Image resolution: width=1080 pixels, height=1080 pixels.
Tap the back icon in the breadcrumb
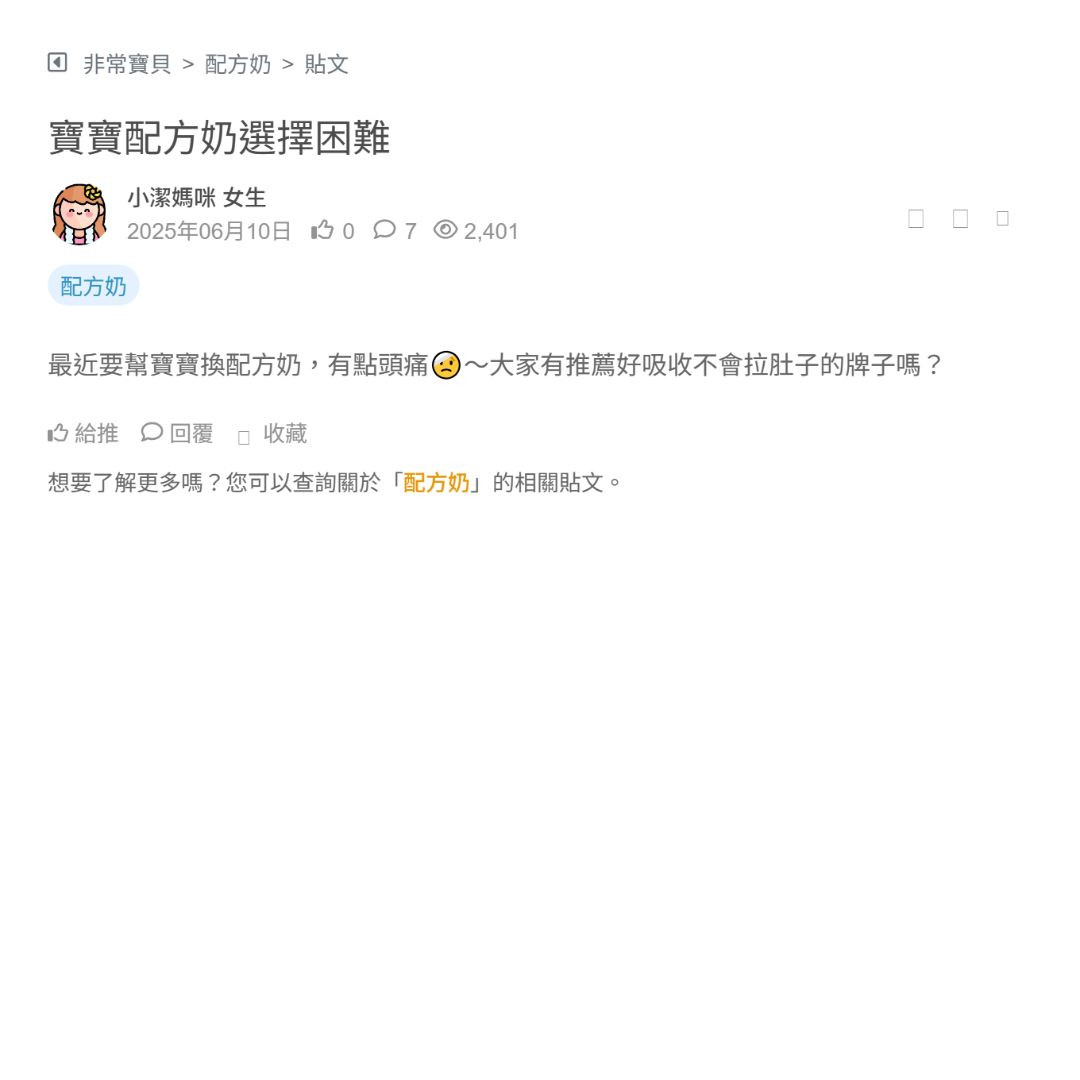coord(57,63)
